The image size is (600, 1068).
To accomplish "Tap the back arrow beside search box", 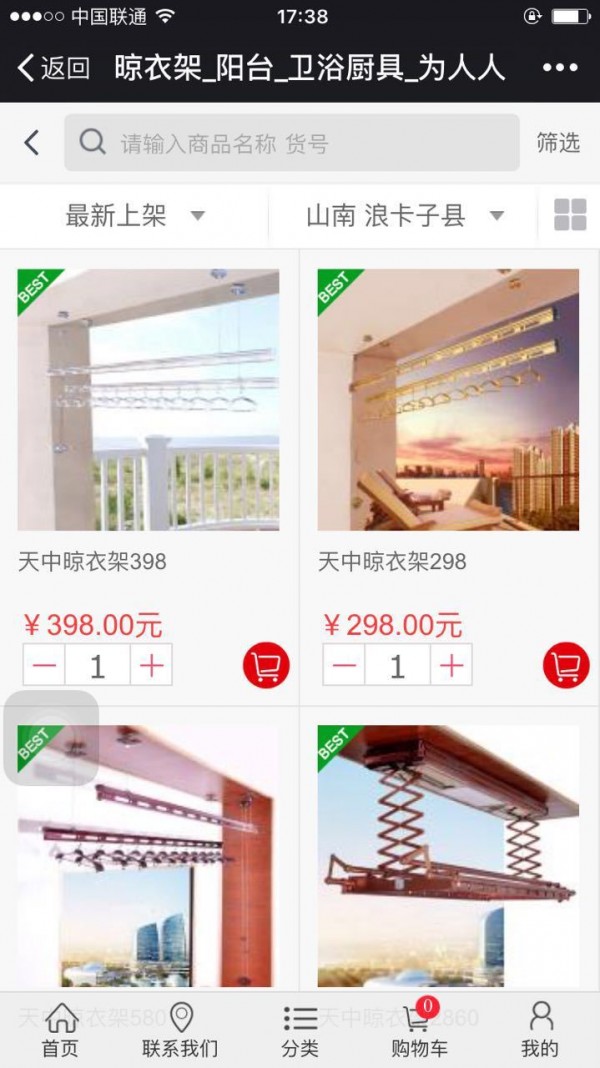I will [x=32, y=143].
